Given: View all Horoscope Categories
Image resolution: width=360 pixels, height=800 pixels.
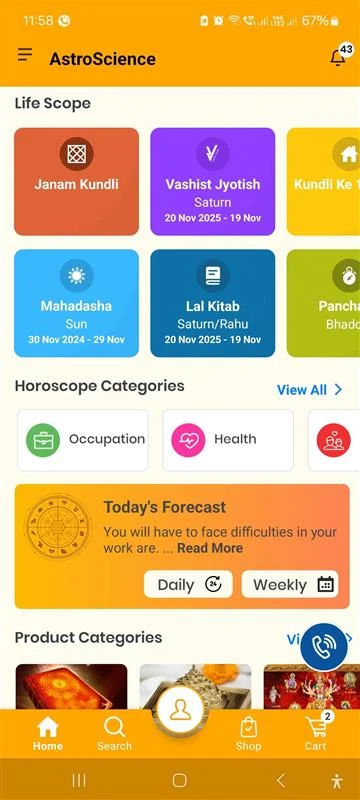Looking at the screenshot, I should pos(310,390).
